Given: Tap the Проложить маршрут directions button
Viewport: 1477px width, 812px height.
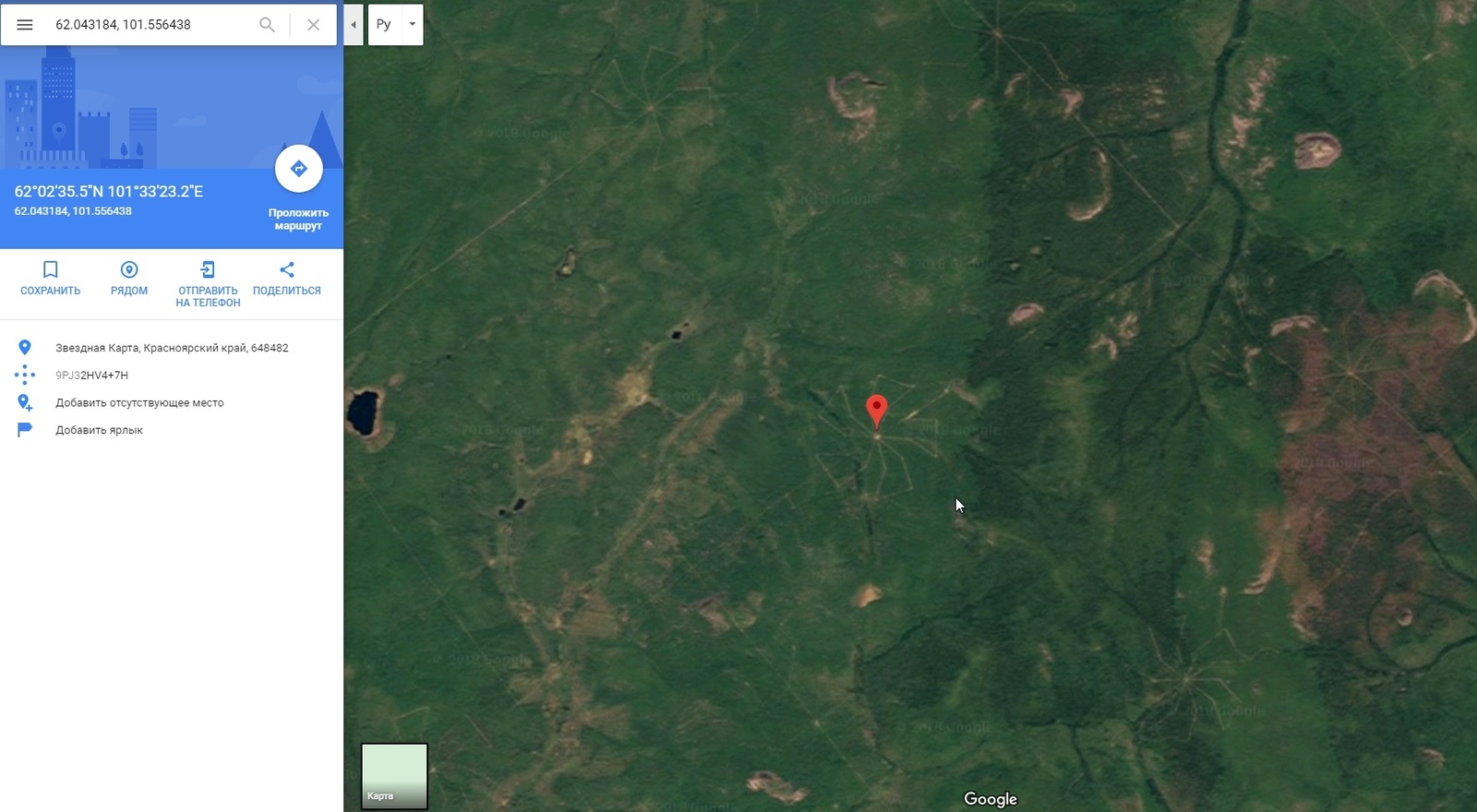Looking at the screenshot, I should [298, 169].
